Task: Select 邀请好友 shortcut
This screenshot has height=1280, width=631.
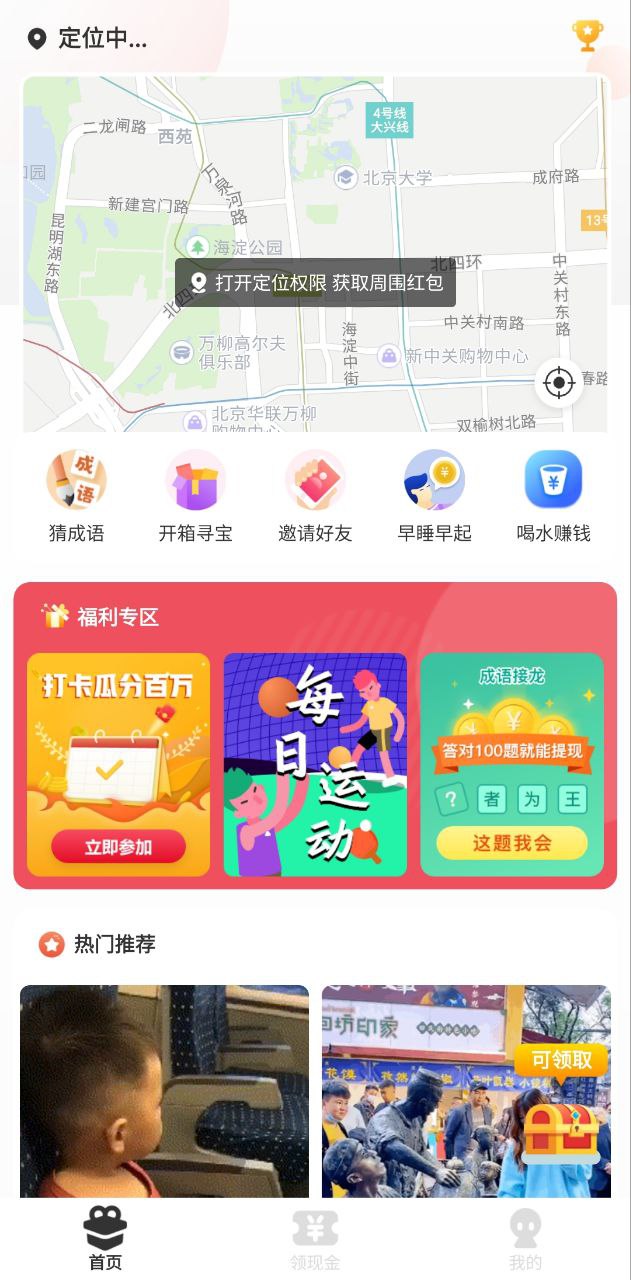Action: point(315,496)
